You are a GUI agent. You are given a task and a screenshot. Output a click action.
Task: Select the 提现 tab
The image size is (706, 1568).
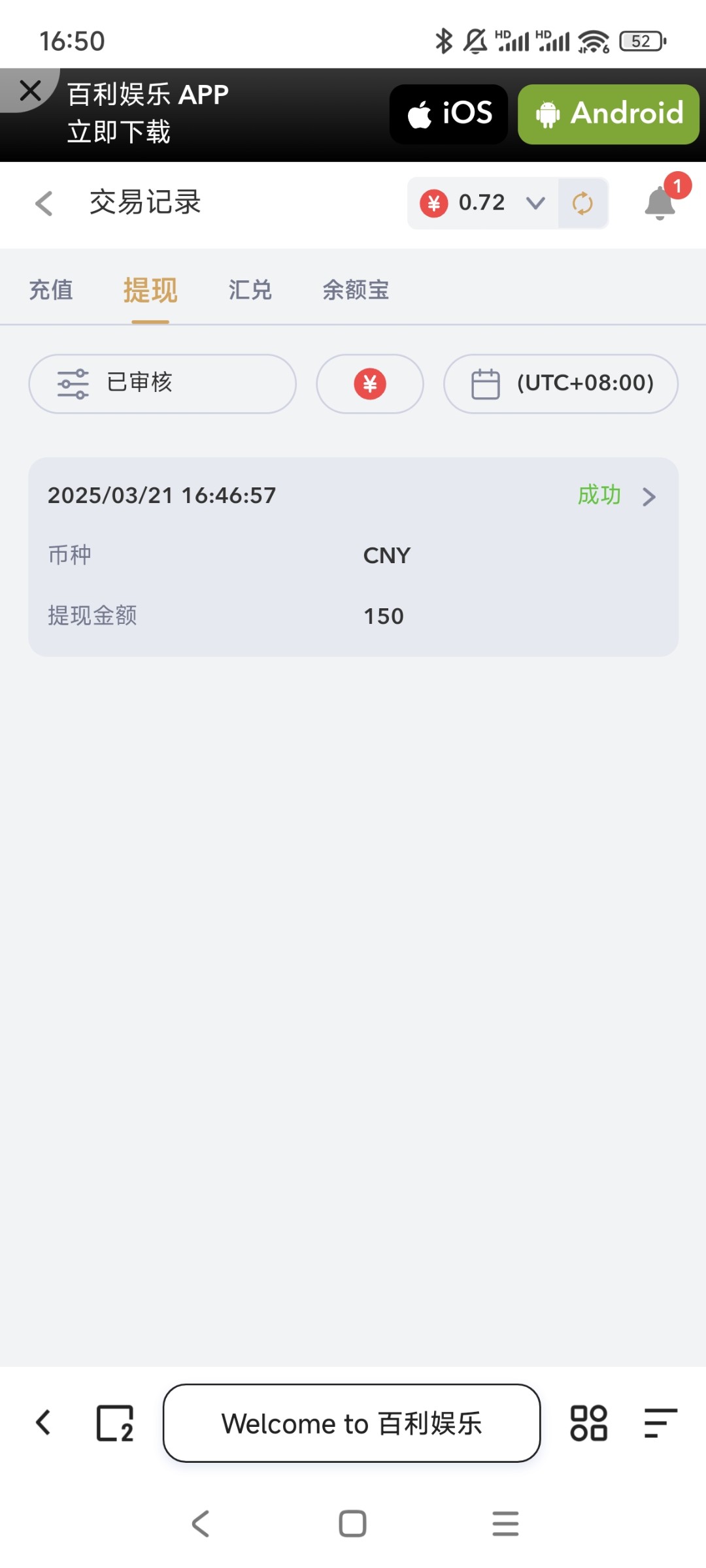(x=150, y=289)
